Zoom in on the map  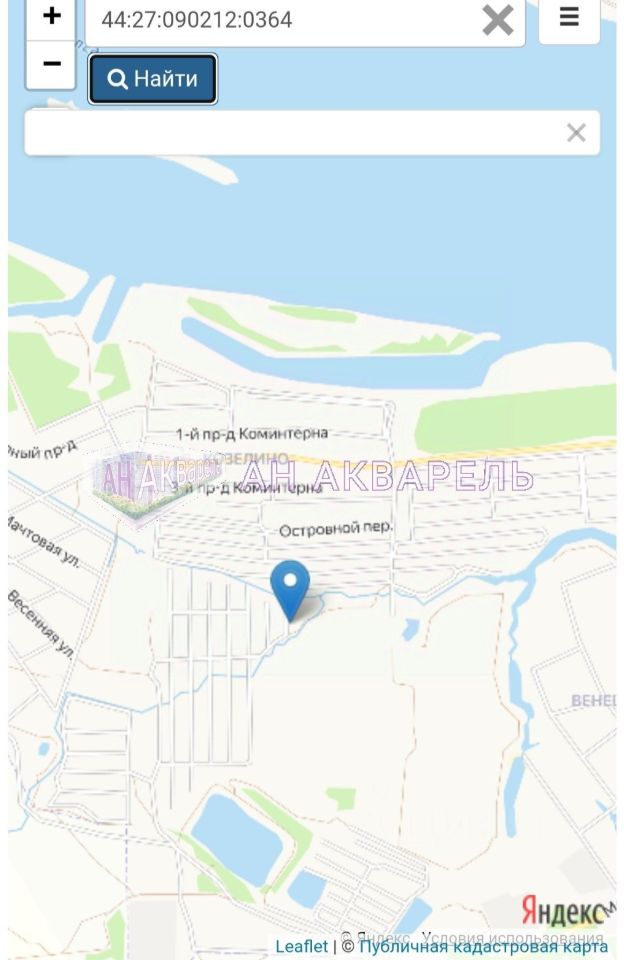[x=51, y=17]
